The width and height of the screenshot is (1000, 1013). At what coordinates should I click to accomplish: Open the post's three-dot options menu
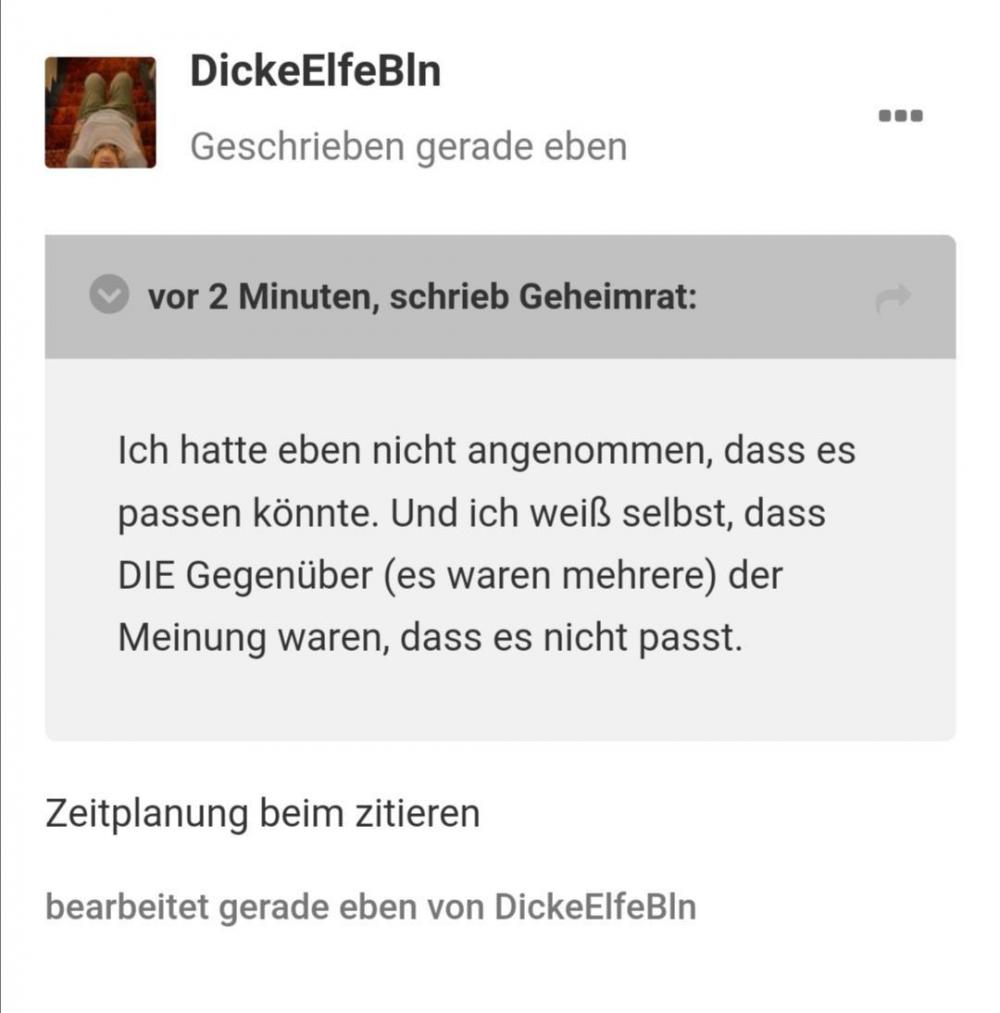click(x=900, y=116)
